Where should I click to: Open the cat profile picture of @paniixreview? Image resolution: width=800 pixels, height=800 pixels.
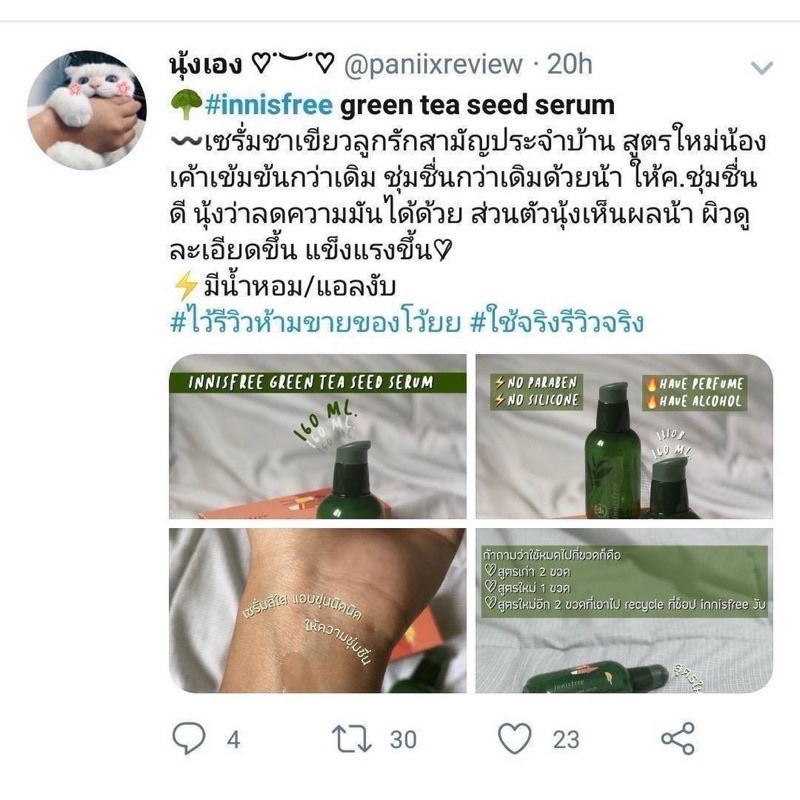(87, 110)
